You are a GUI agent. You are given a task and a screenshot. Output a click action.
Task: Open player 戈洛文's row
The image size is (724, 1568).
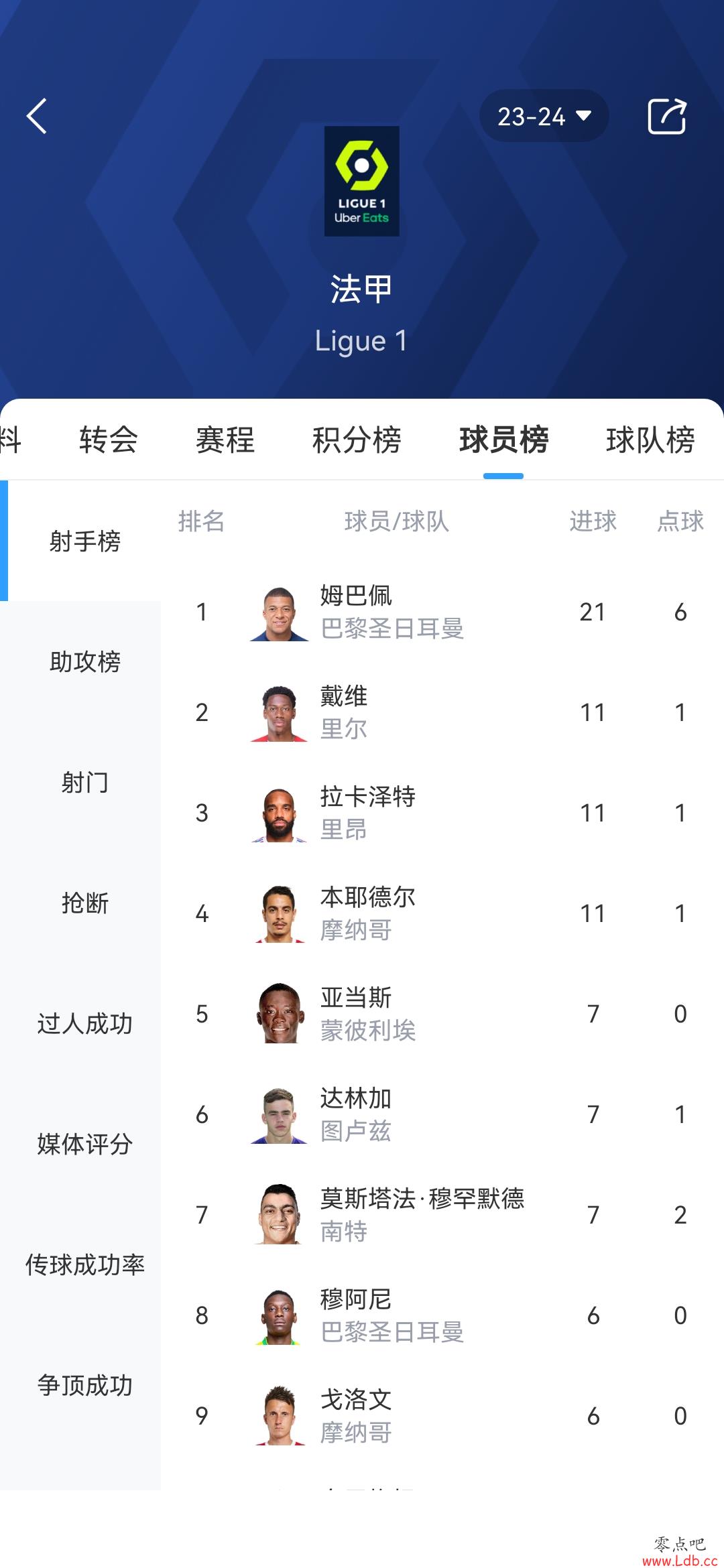point(442,1416)
